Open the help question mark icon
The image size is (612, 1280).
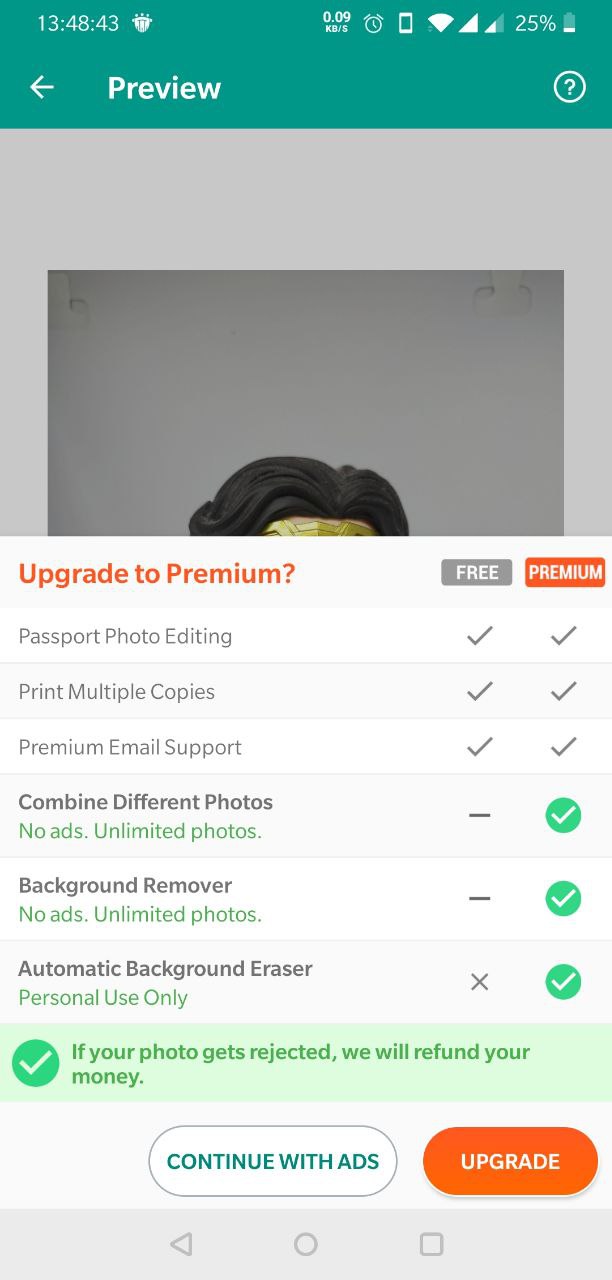[569, 88]
